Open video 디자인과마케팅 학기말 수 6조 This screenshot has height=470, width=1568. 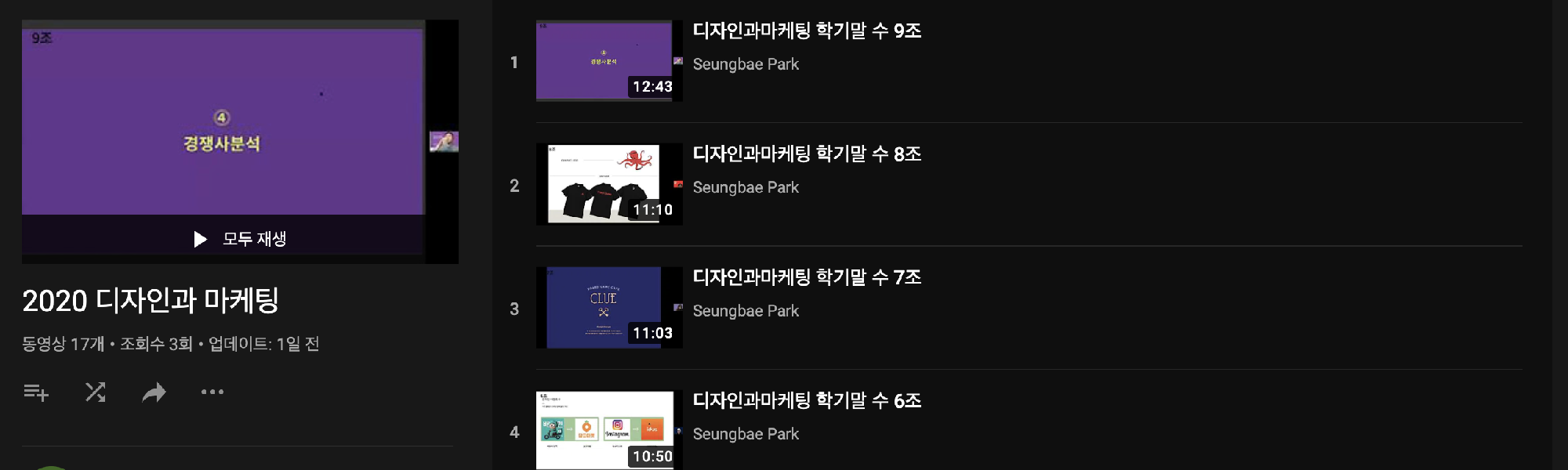(807, 401)
